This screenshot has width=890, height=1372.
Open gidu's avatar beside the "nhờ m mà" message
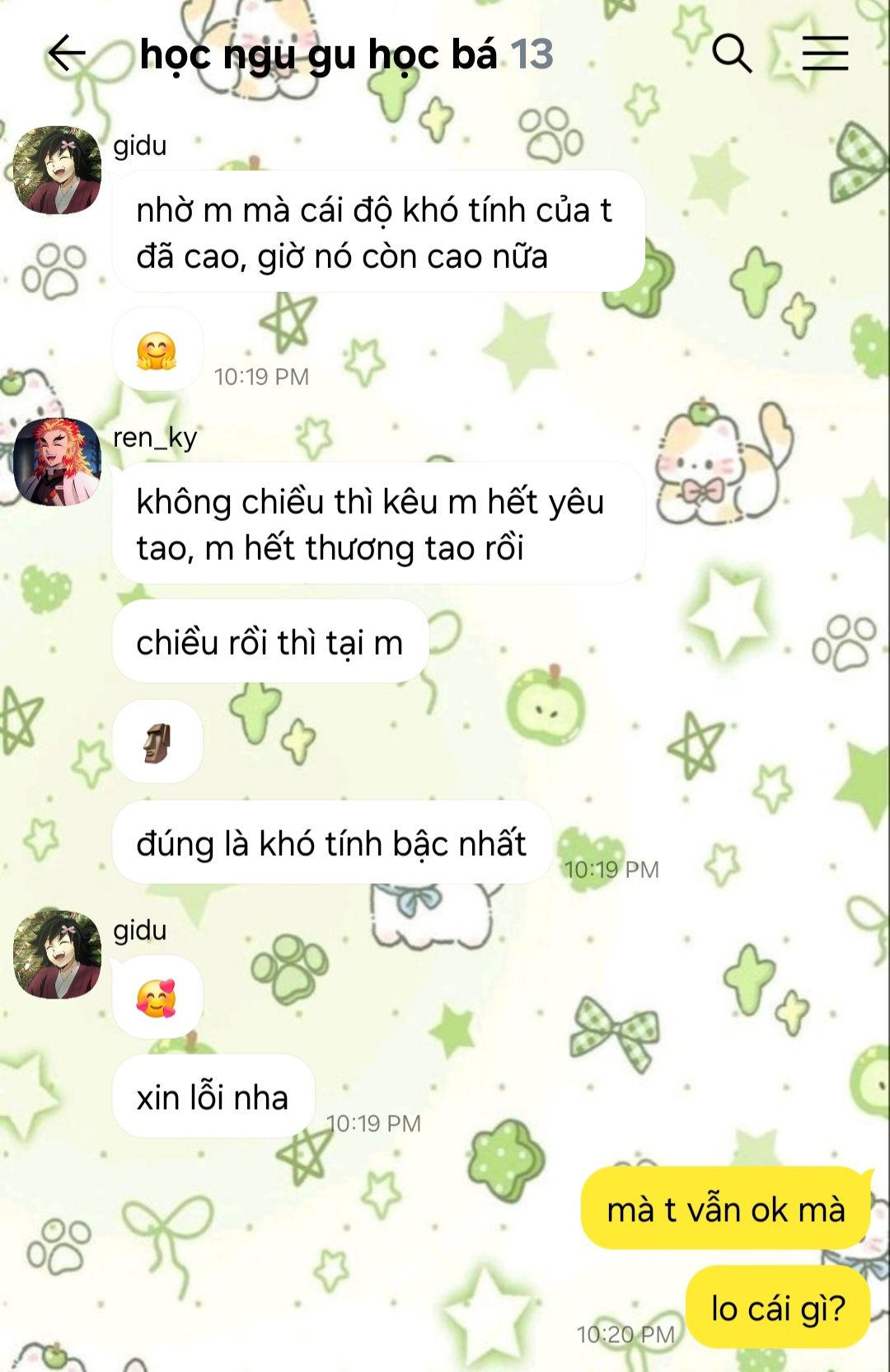pyautogui.click(x=57, y=171)
